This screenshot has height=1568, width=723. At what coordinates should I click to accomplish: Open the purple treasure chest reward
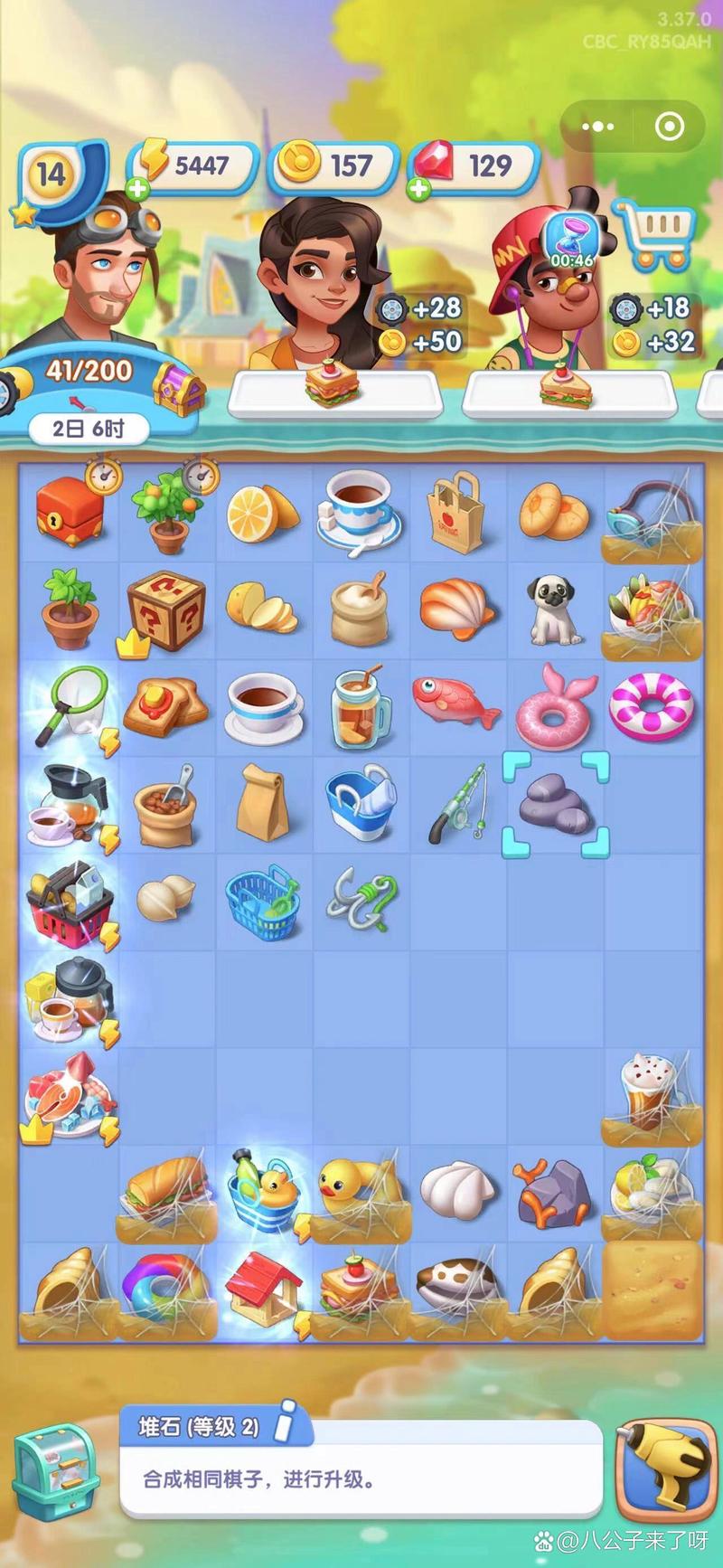[178, 387]
